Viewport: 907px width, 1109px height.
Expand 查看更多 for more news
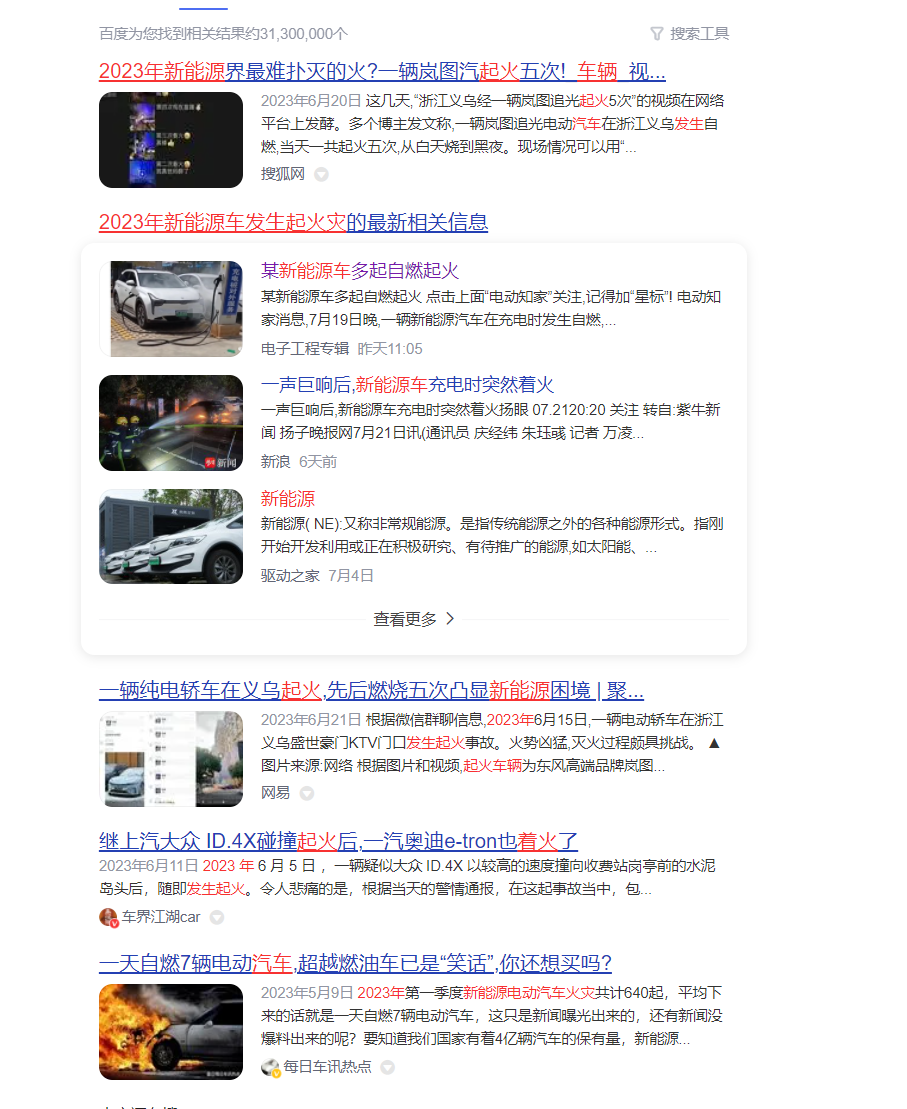414,619
